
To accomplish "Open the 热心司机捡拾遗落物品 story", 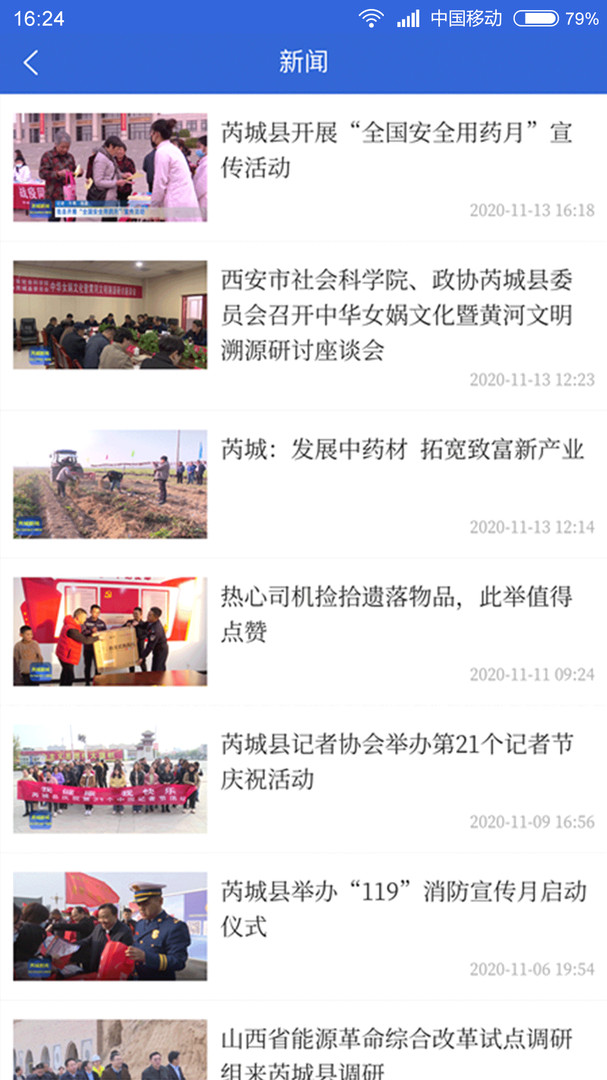I will click(303, 632).
